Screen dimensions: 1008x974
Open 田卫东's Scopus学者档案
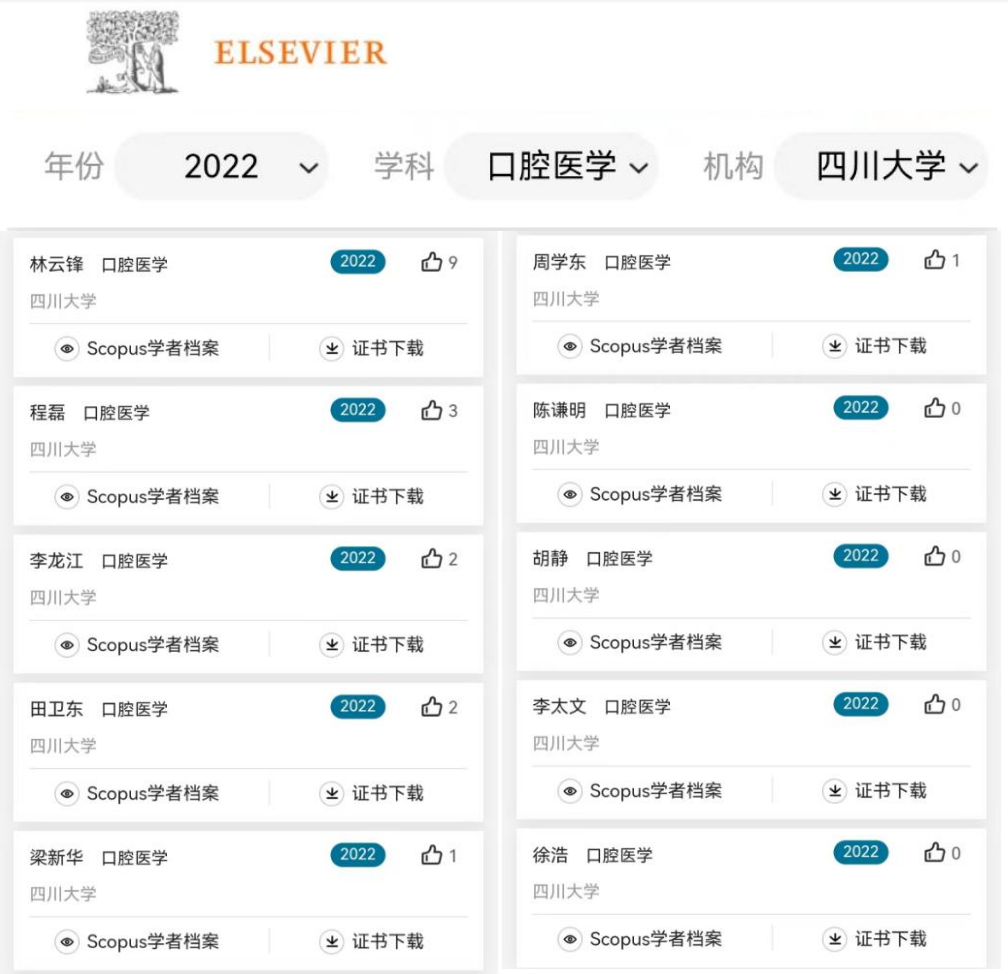pos(137,793)
